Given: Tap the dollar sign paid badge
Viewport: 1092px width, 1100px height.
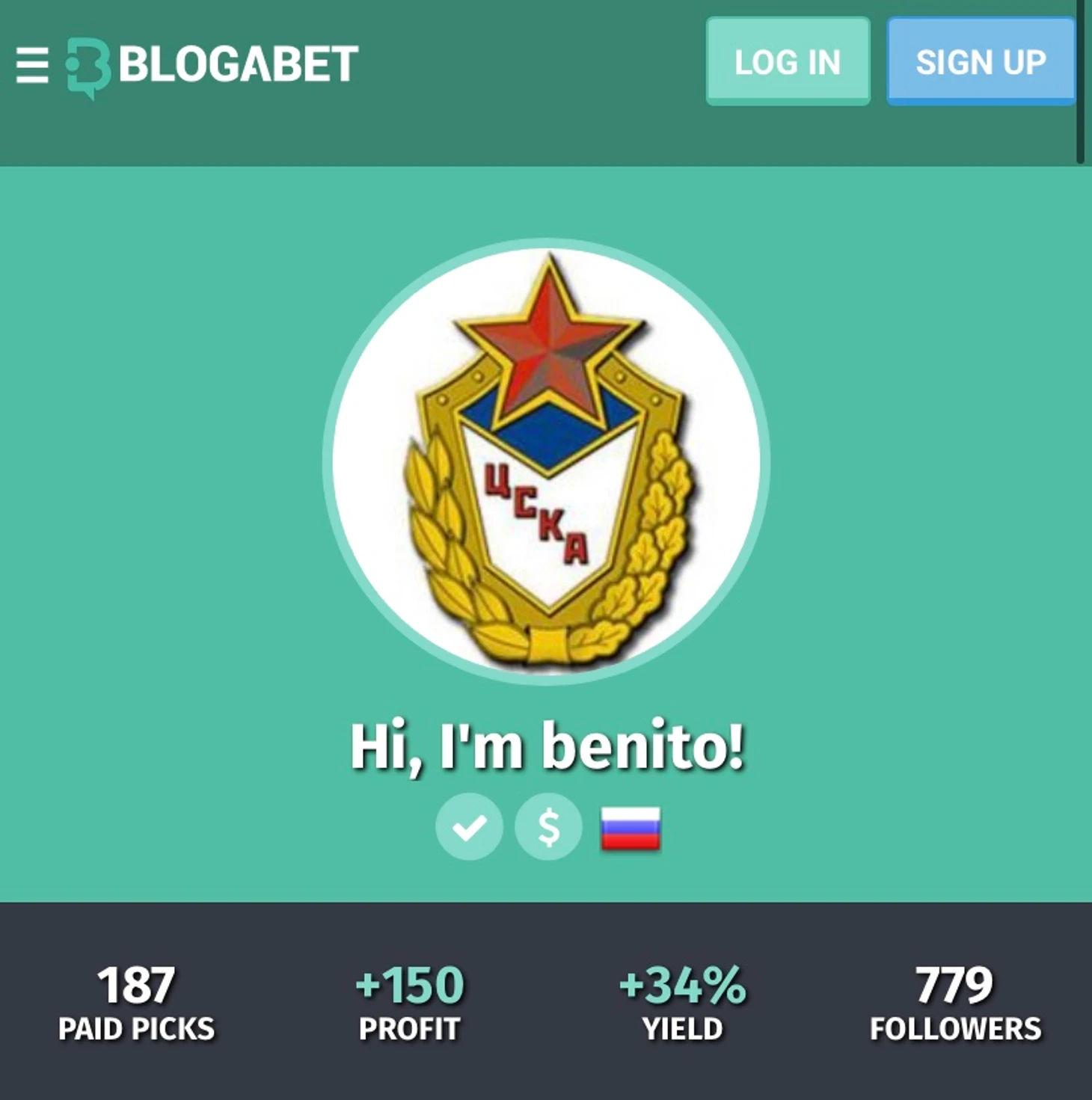Looking at the screenshot, I should [x=548, y=827].
